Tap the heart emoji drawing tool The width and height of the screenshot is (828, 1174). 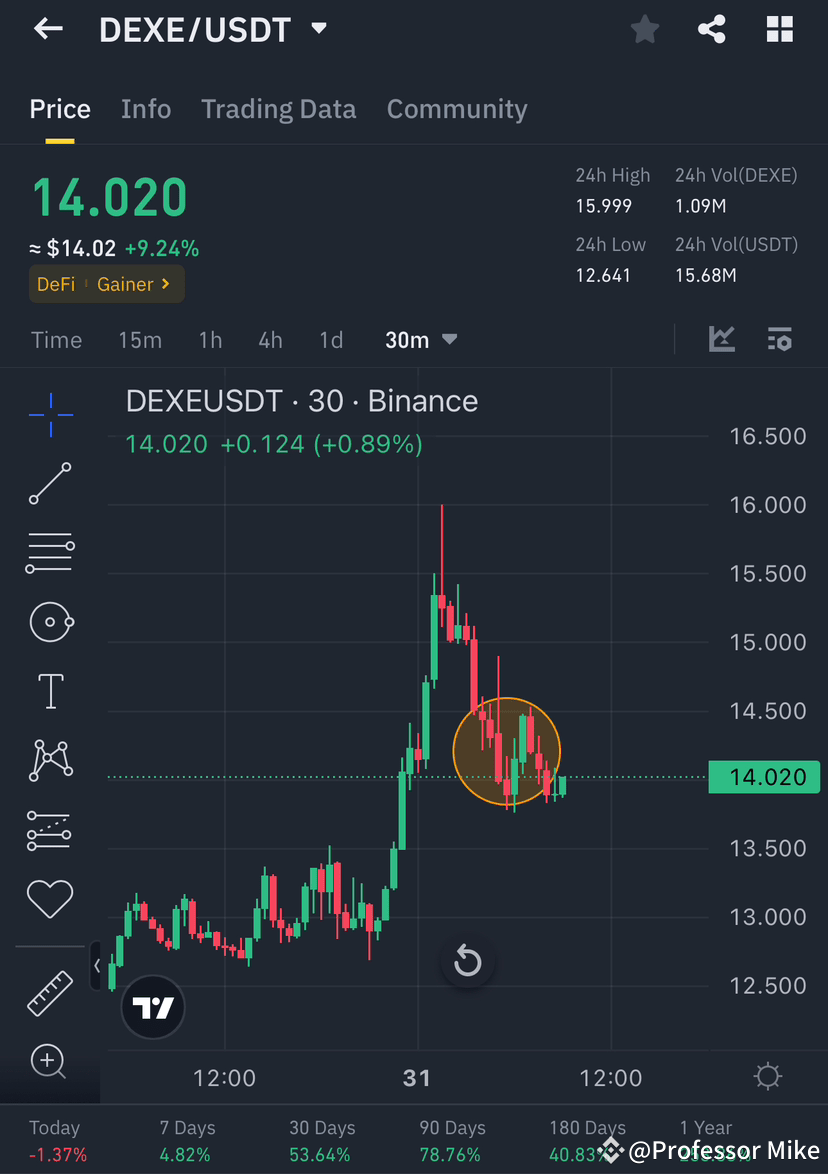[50, 898]
